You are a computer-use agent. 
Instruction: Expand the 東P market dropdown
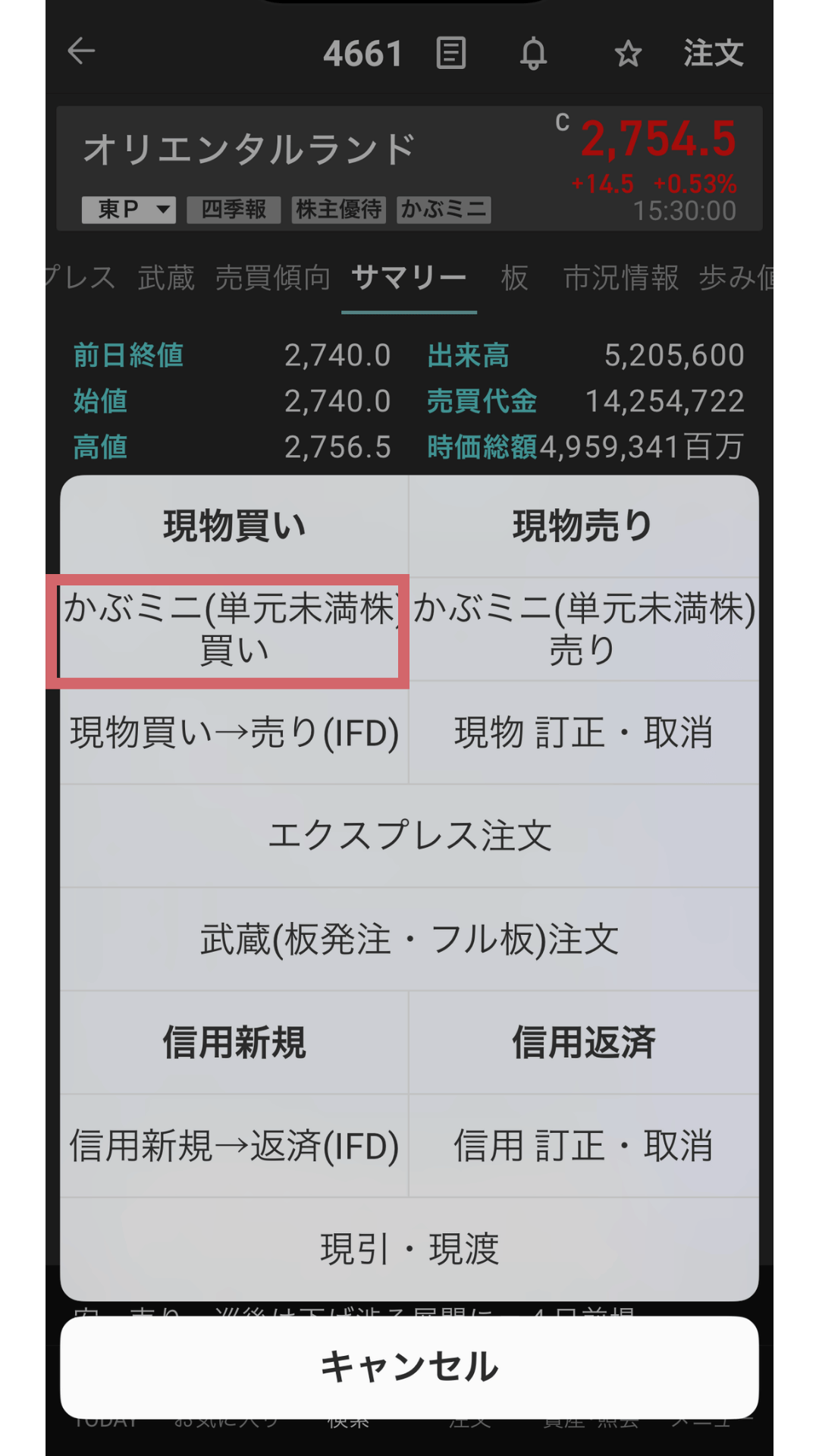coord(129,209)
